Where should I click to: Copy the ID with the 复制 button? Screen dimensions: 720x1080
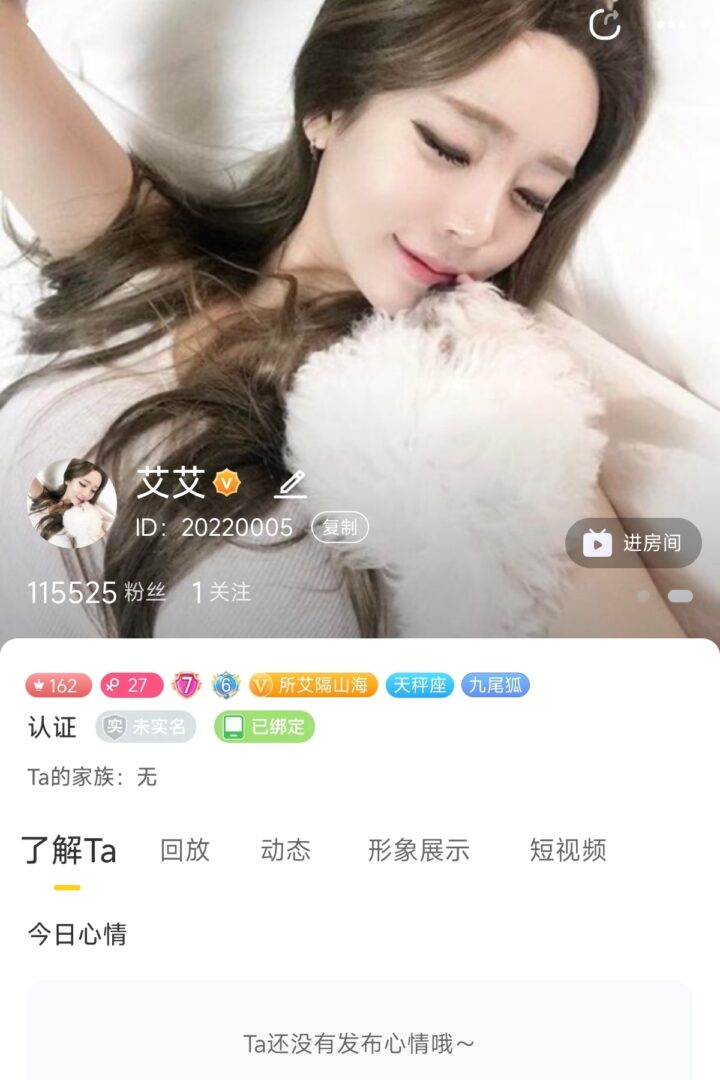[x=340, y=528]
